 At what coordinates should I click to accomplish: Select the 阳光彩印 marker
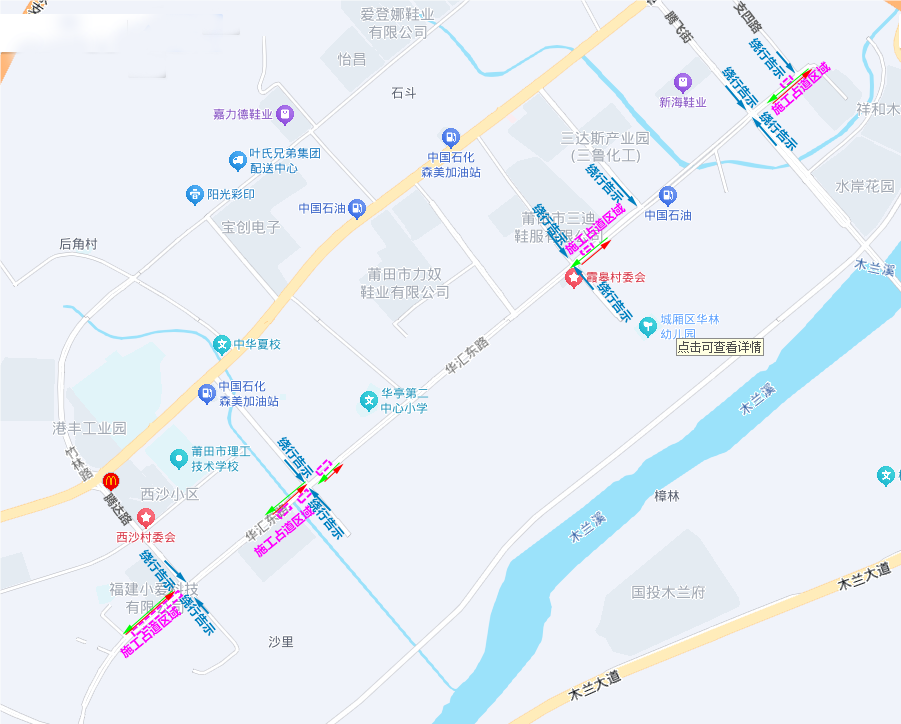point(195,194)
